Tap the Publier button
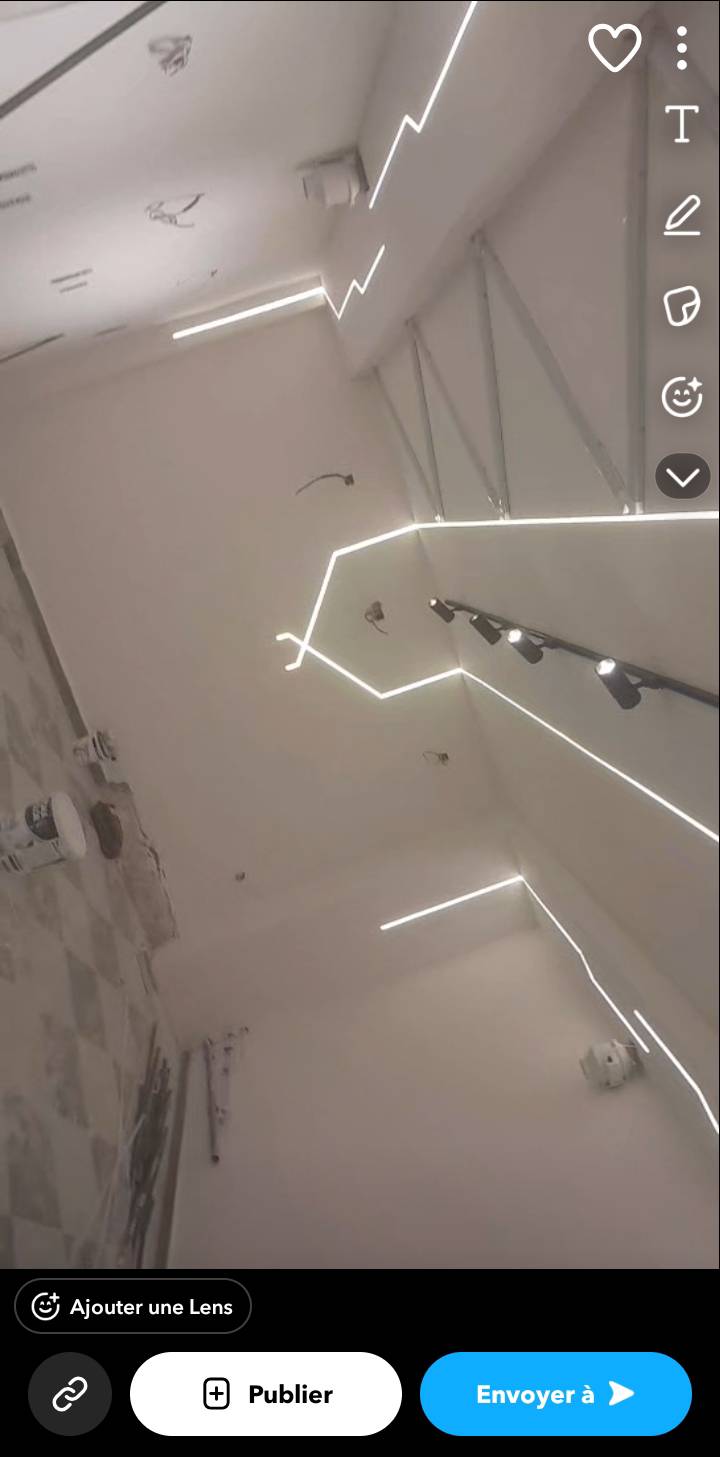This screenshot has height=1457, width=720. (x=266, y=1394)
